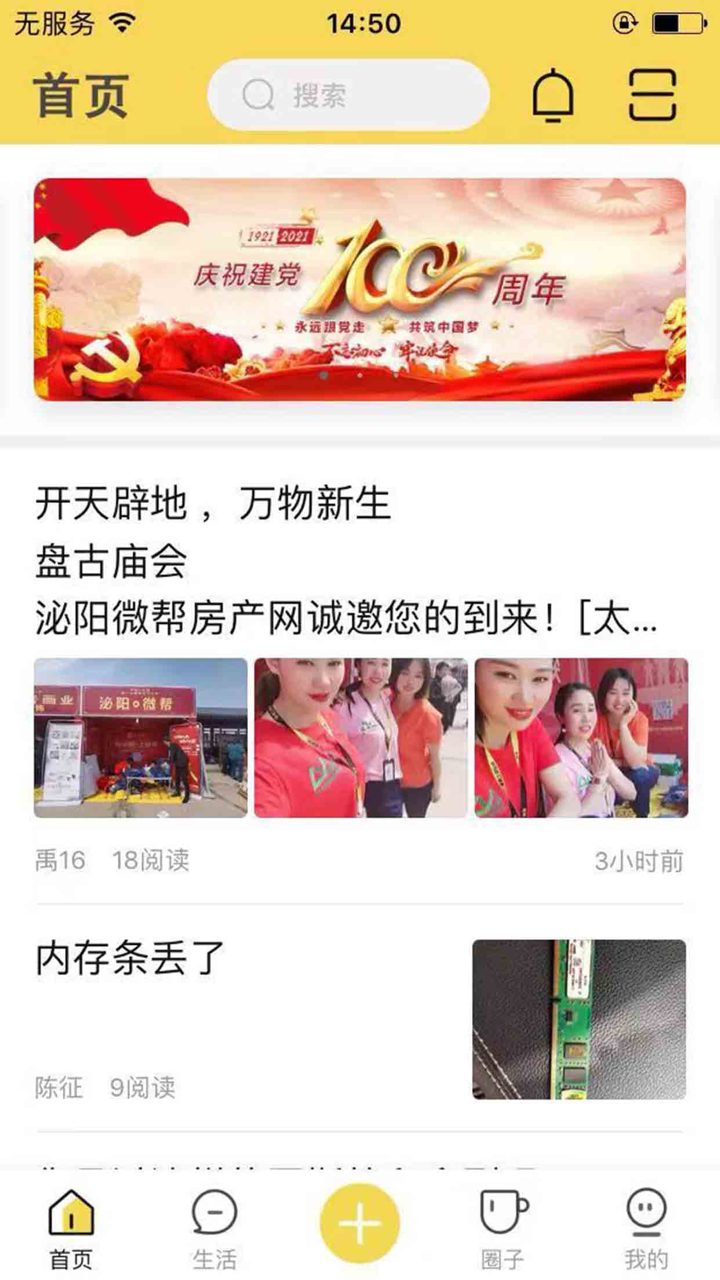The height and width of the screenshot is (1280, 720).
Task: Select the search magnifier icon
Action: [256, 96]
